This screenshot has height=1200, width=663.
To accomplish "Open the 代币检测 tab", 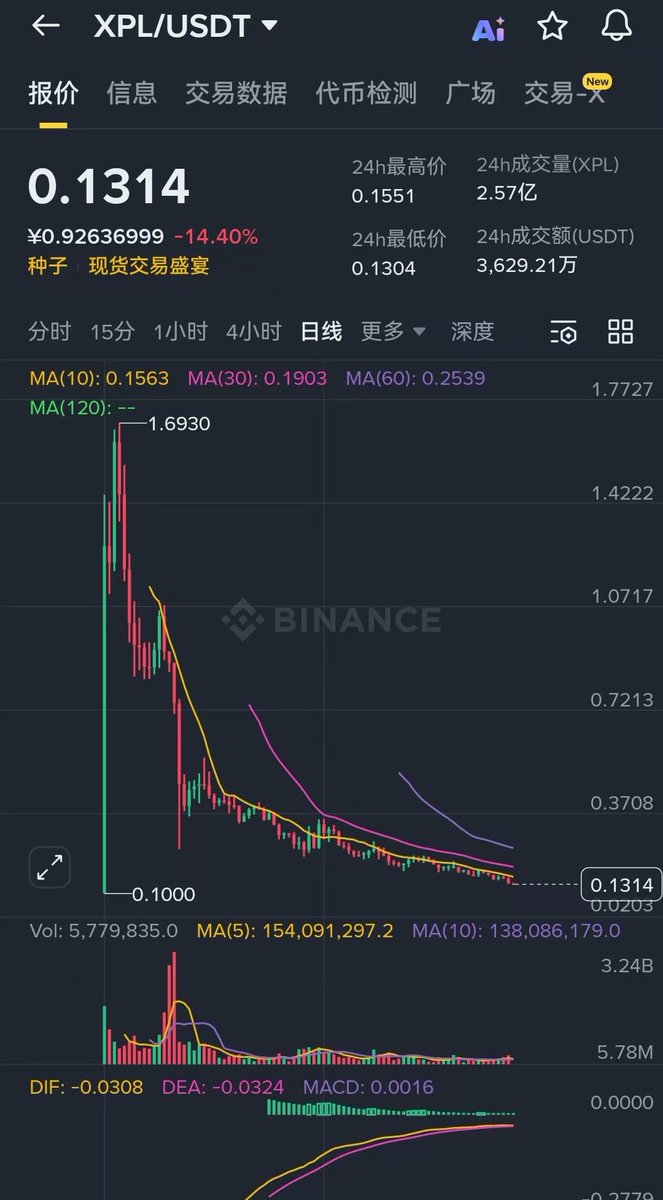I will pos(366,94).
